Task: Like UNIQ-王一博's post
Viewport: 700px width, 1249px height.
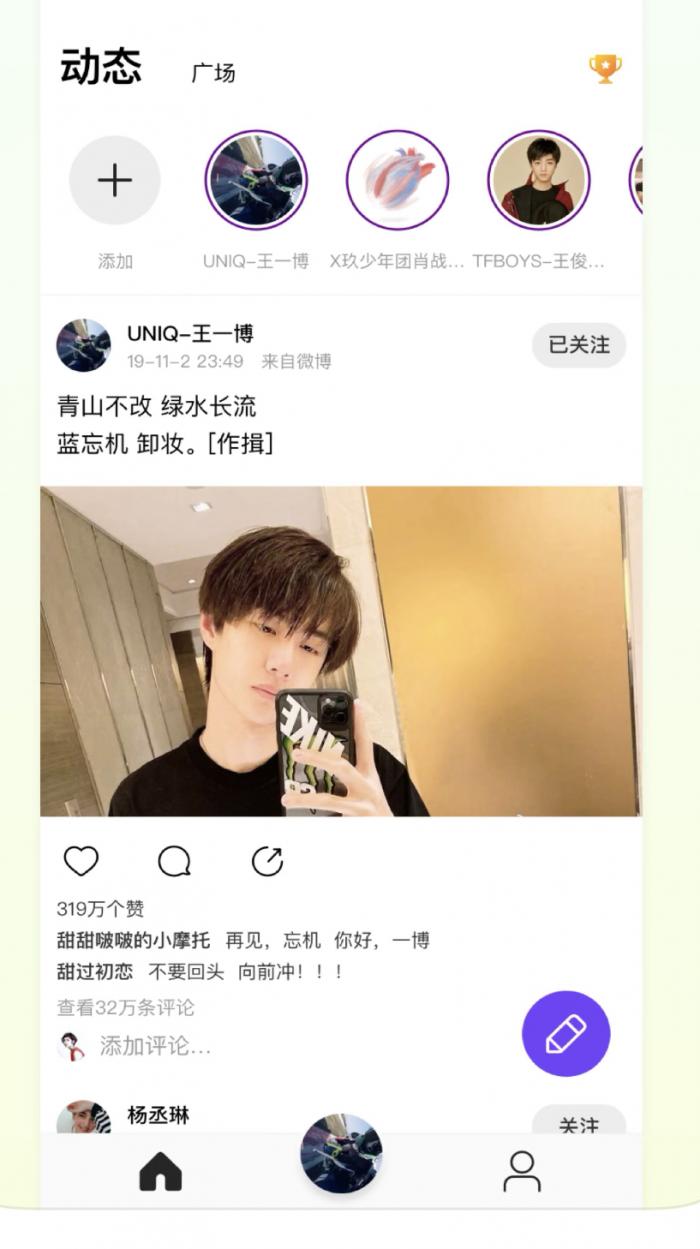Action: [81, 861]
